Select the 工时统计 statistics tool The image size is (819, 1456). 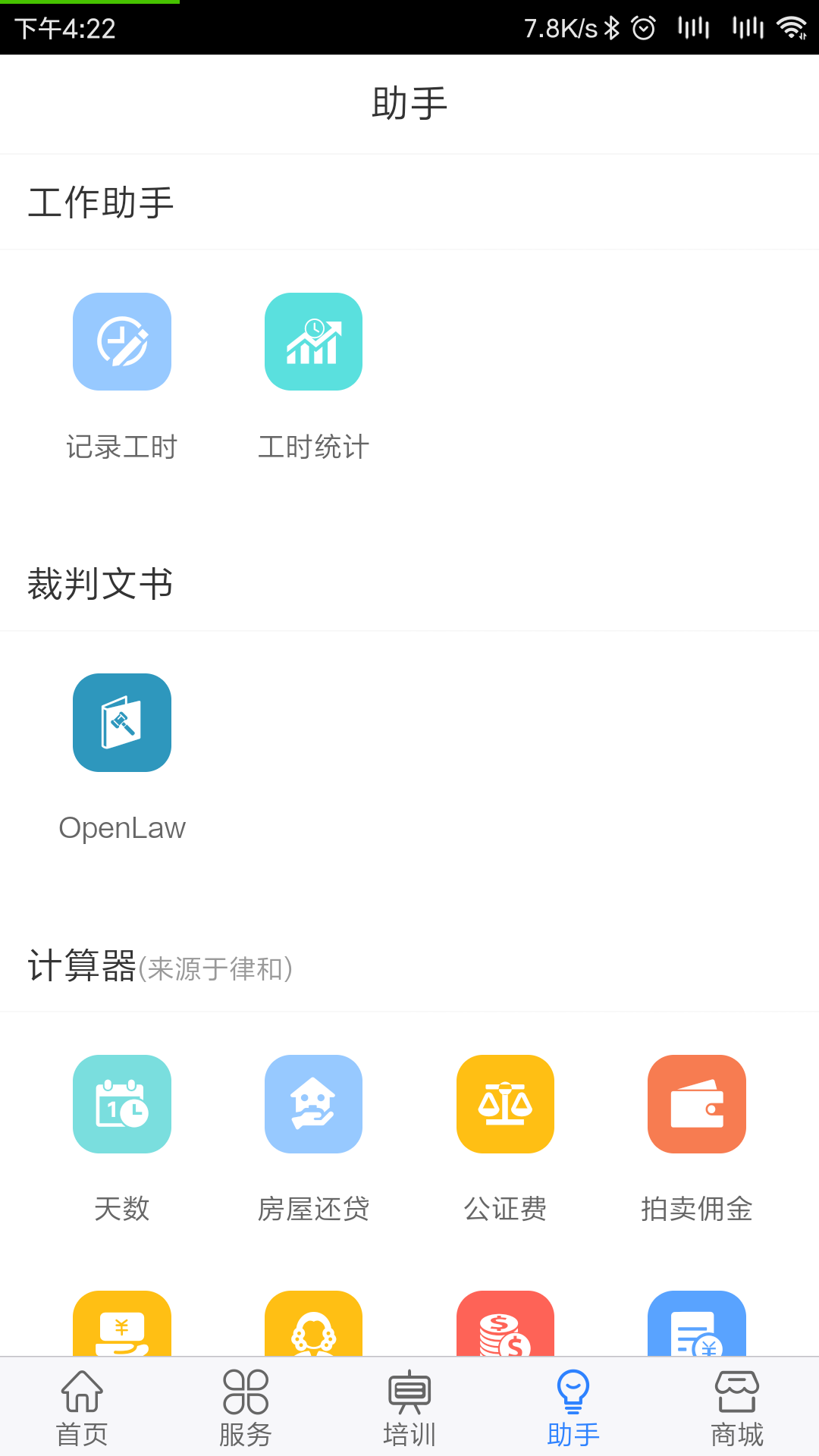pyautogui.click(x=313, y=341)
